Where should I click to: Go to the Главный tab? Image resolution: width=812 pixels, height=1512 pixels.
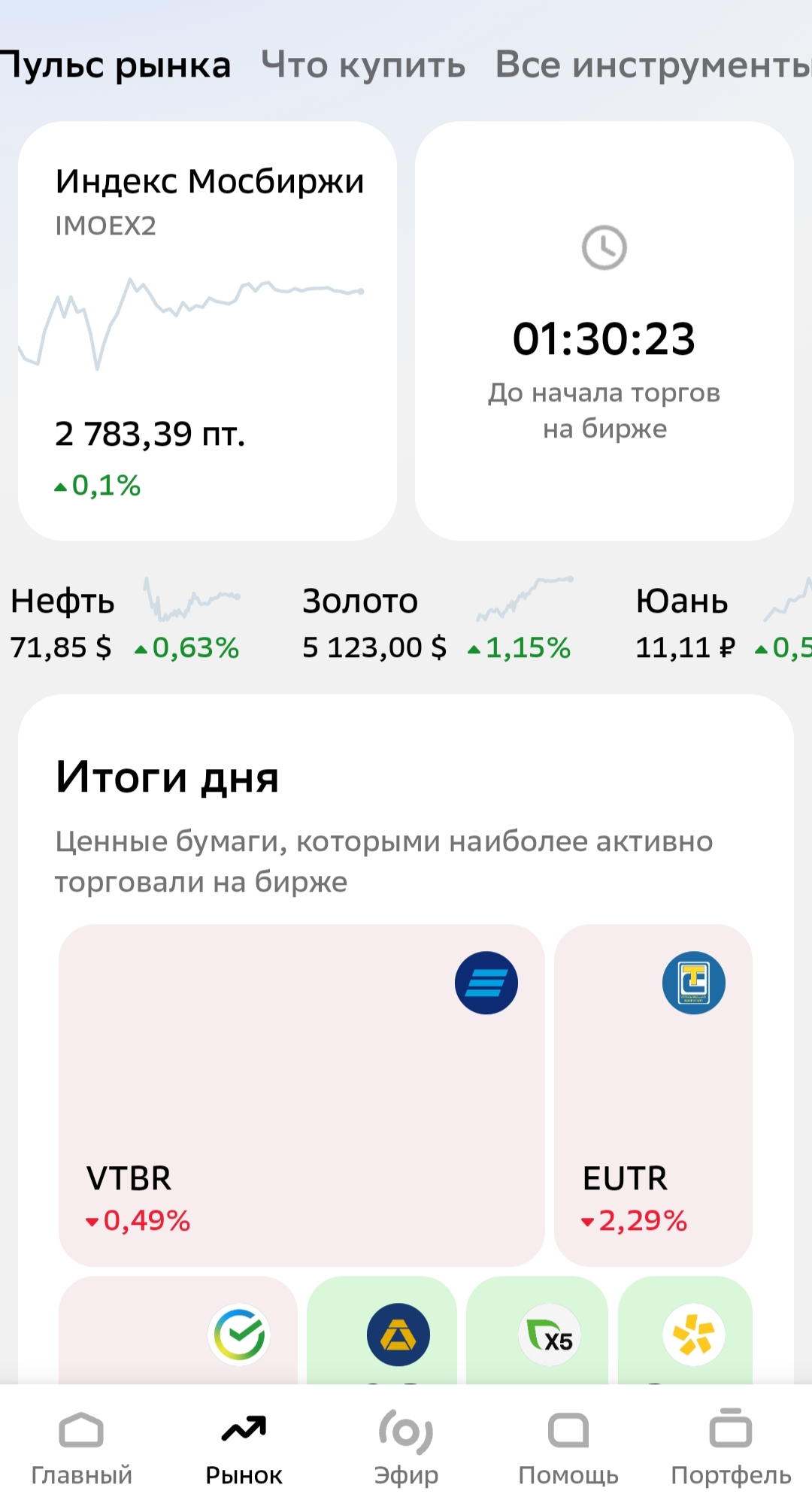(81, 1448)
